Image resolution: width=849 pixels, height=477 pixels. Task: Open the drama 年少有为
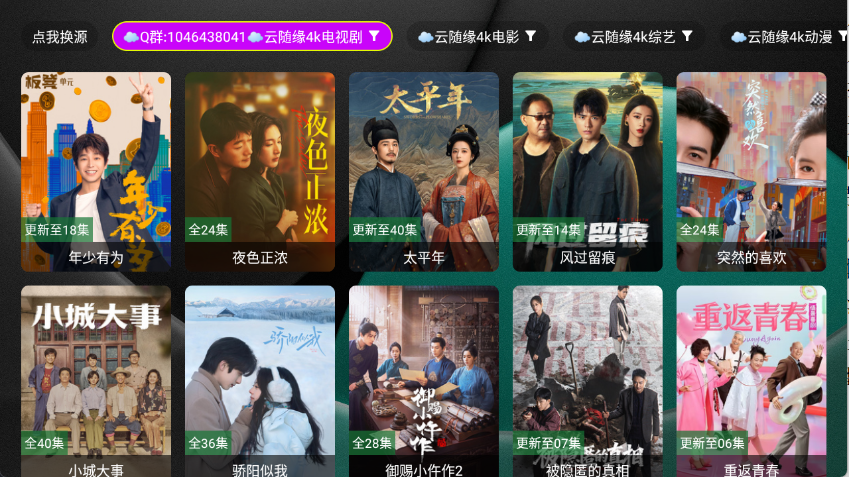click(96, 170)
